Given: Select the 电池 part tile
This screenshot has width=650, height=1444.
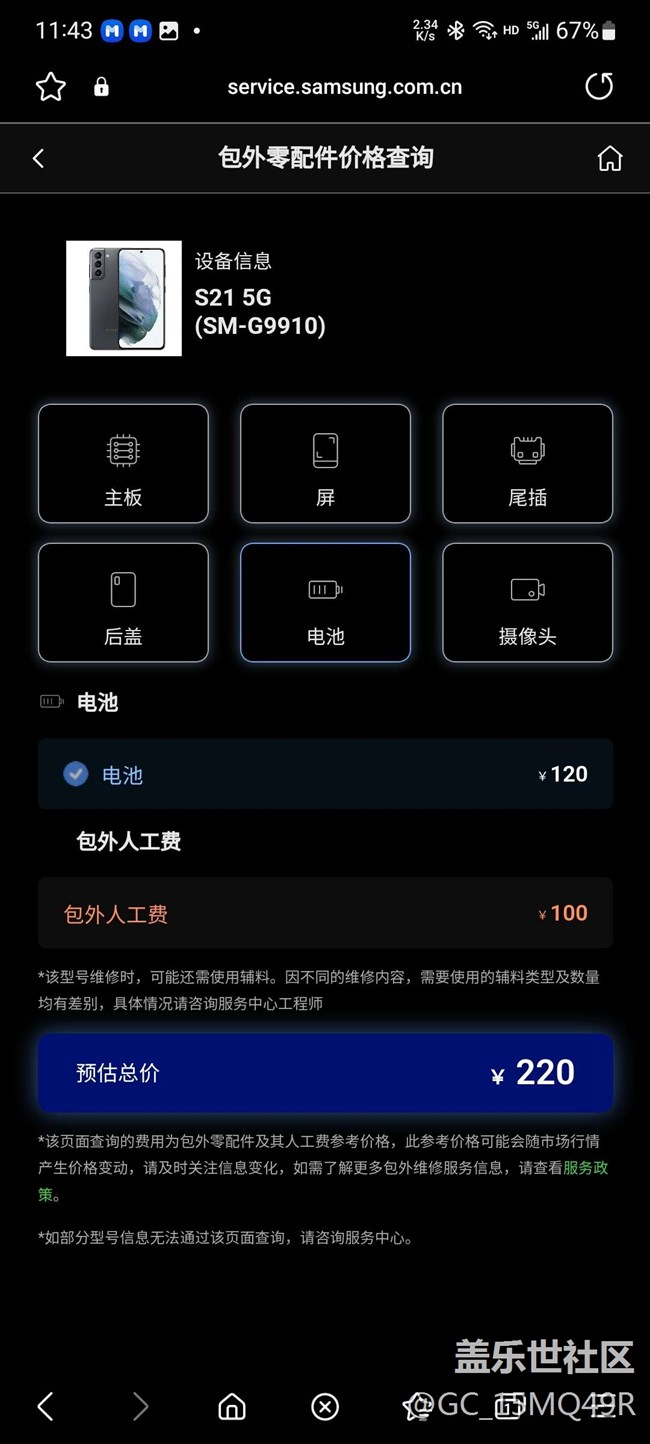Looking at the screenshot, I should click(x=325, y=602).
